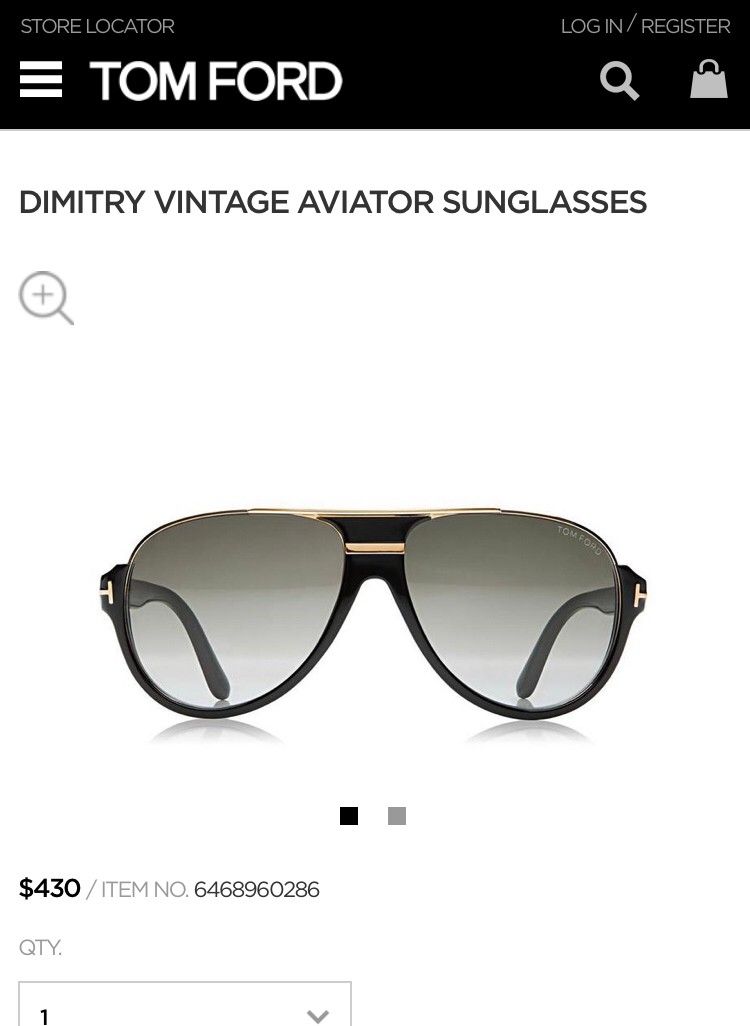Open the Store Locator link
Screen dimensions: 750x1026
click(x=97, y=26)
